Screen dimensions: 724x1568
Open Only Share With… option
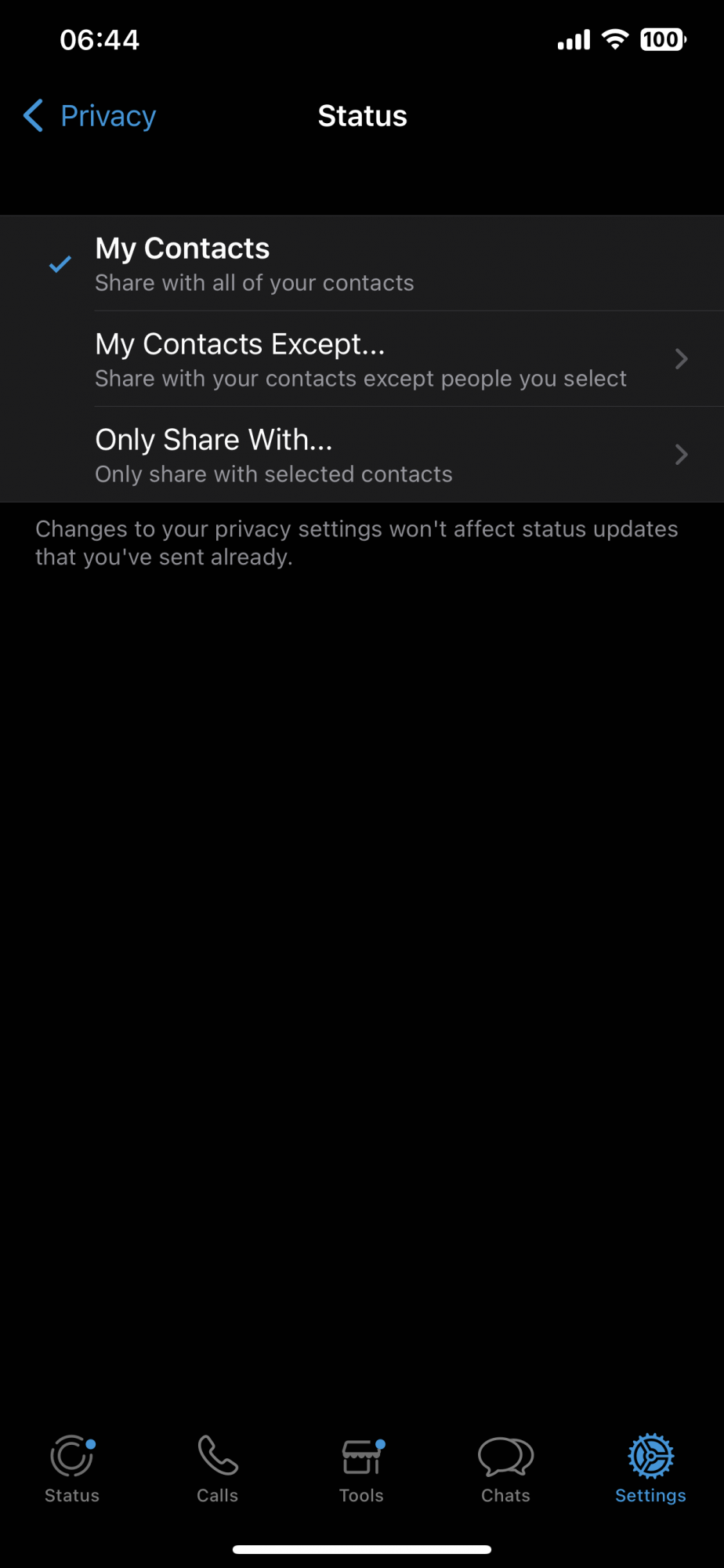click(362, 455)
